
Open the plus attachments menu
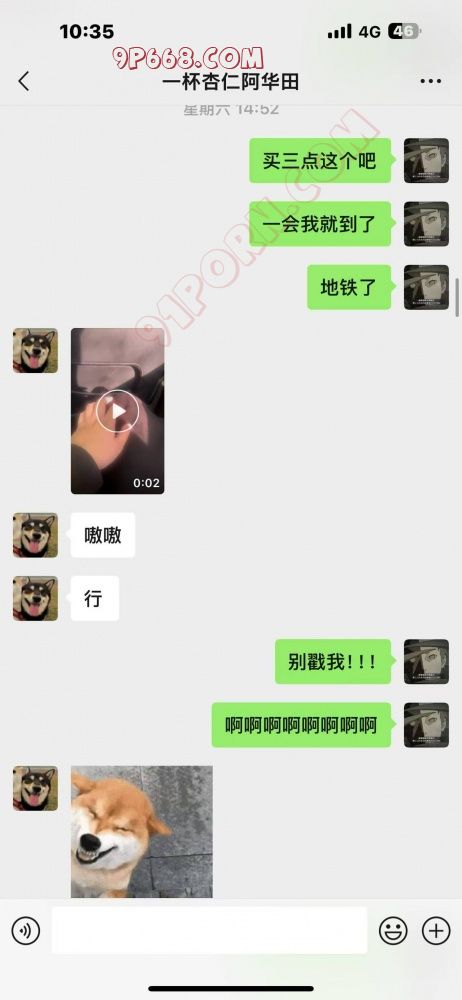pos(436,930)
